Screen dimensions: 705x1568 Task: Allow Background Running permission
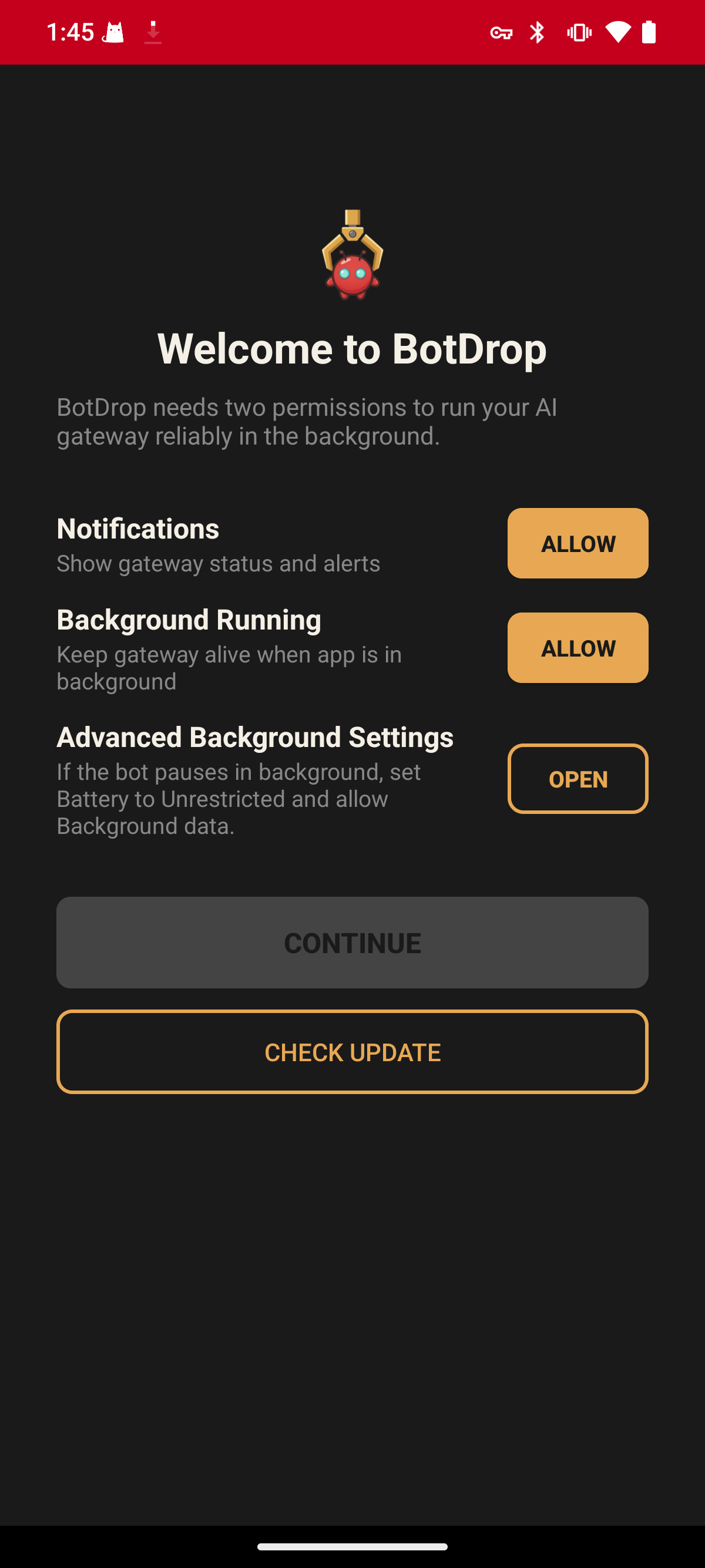(x=577, y=648)
